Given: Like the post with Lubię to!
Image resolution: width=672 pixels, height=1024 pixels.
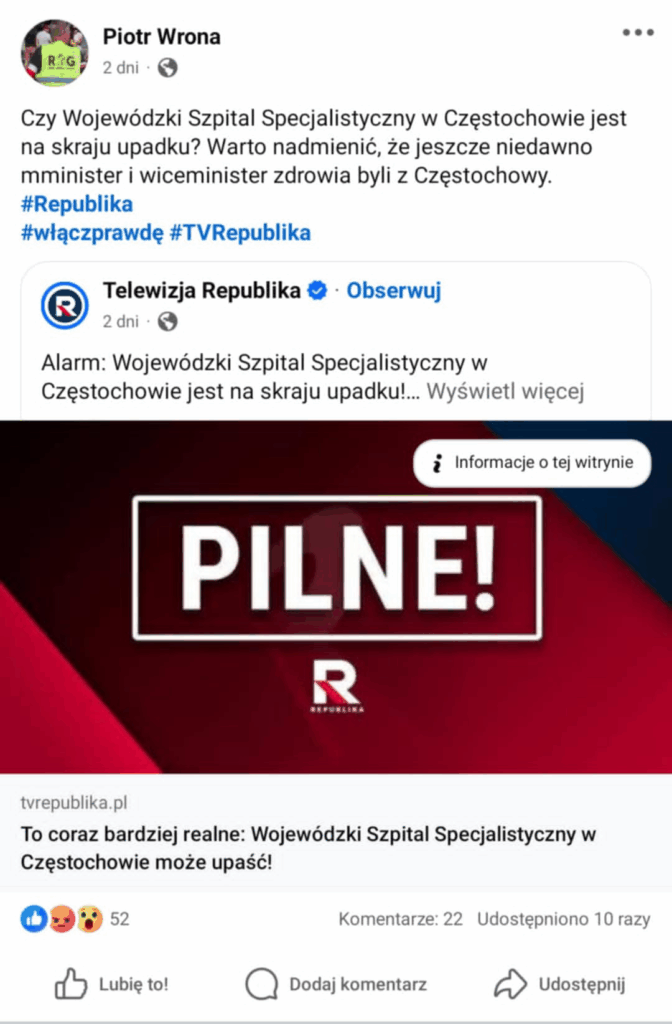Looking at the screenshot, I should click(112, 984).
